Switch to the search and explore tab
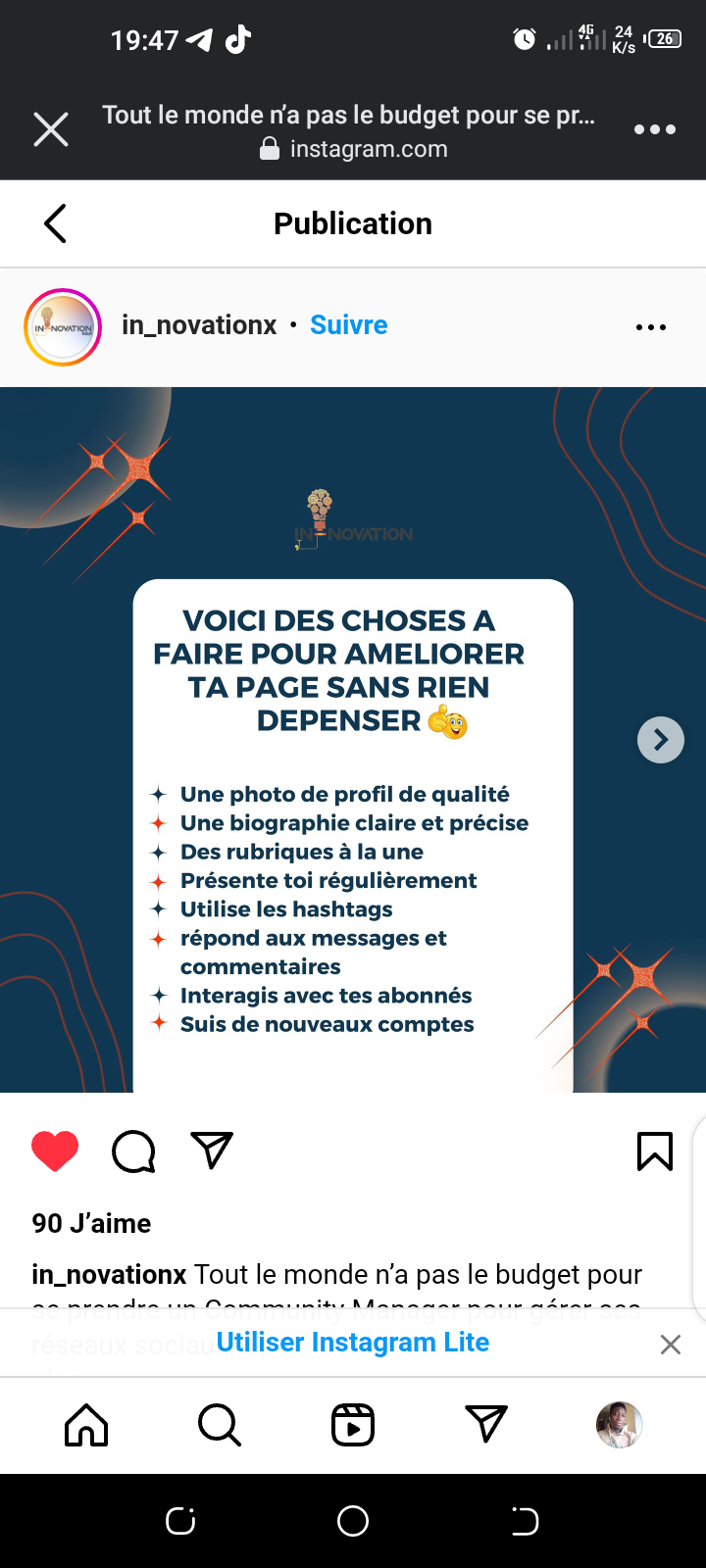706x1568 pixels. [220, 1425]
